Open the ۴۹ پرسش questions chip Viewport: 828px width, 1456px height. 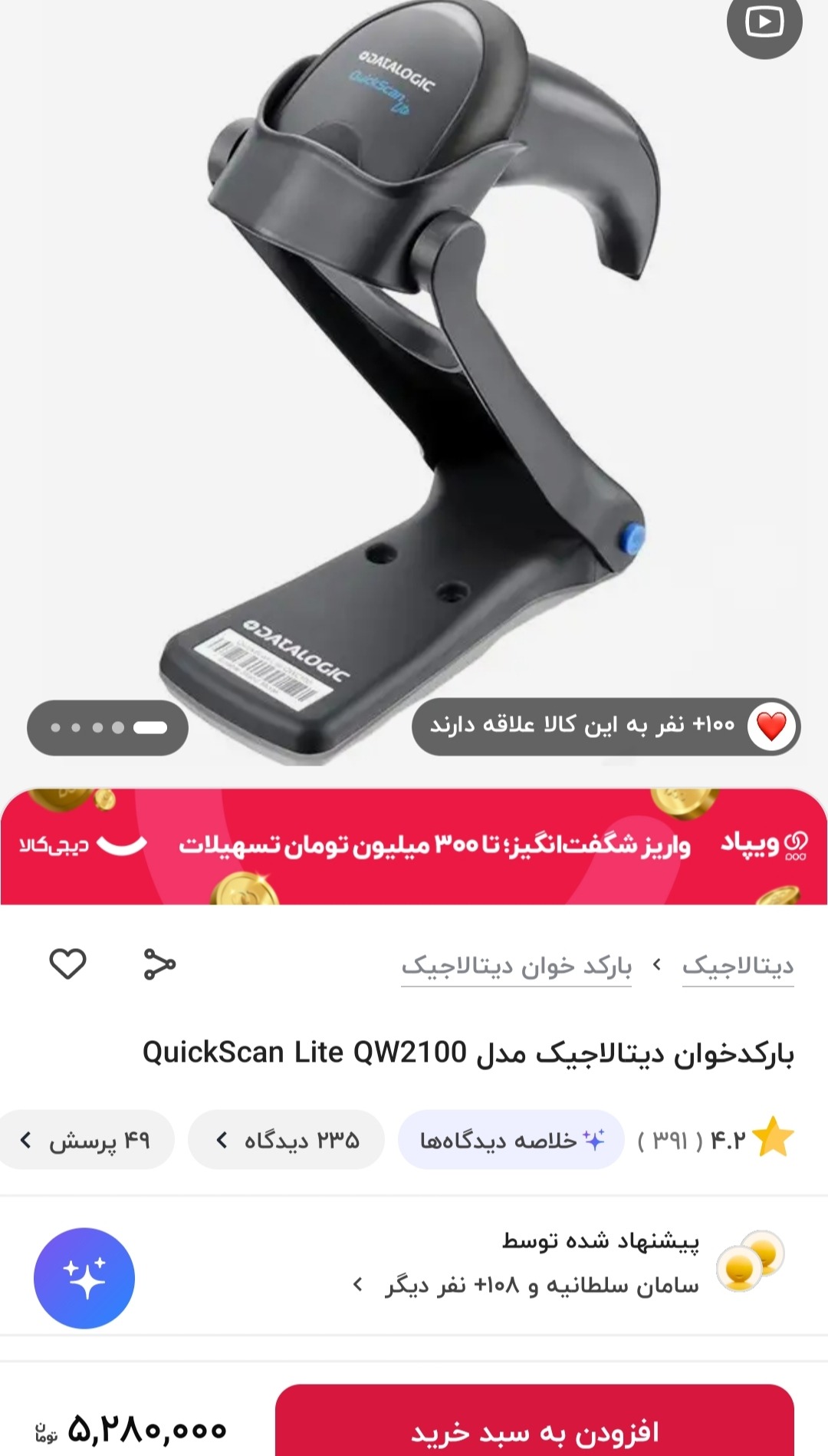86,1140
